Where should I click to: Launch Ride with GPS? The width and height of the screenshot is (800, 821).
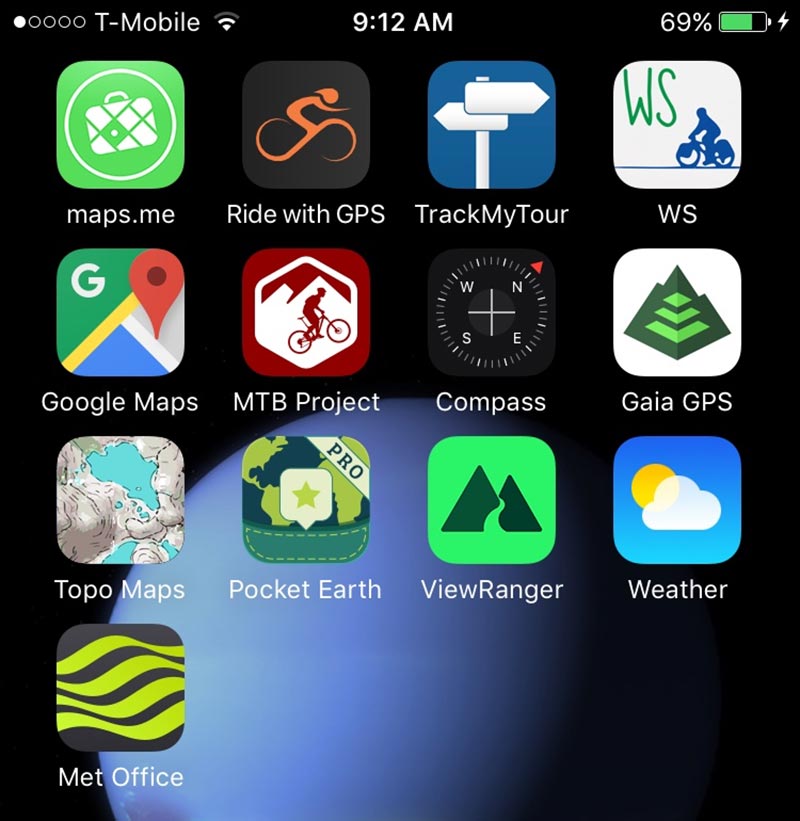(306, 125)
